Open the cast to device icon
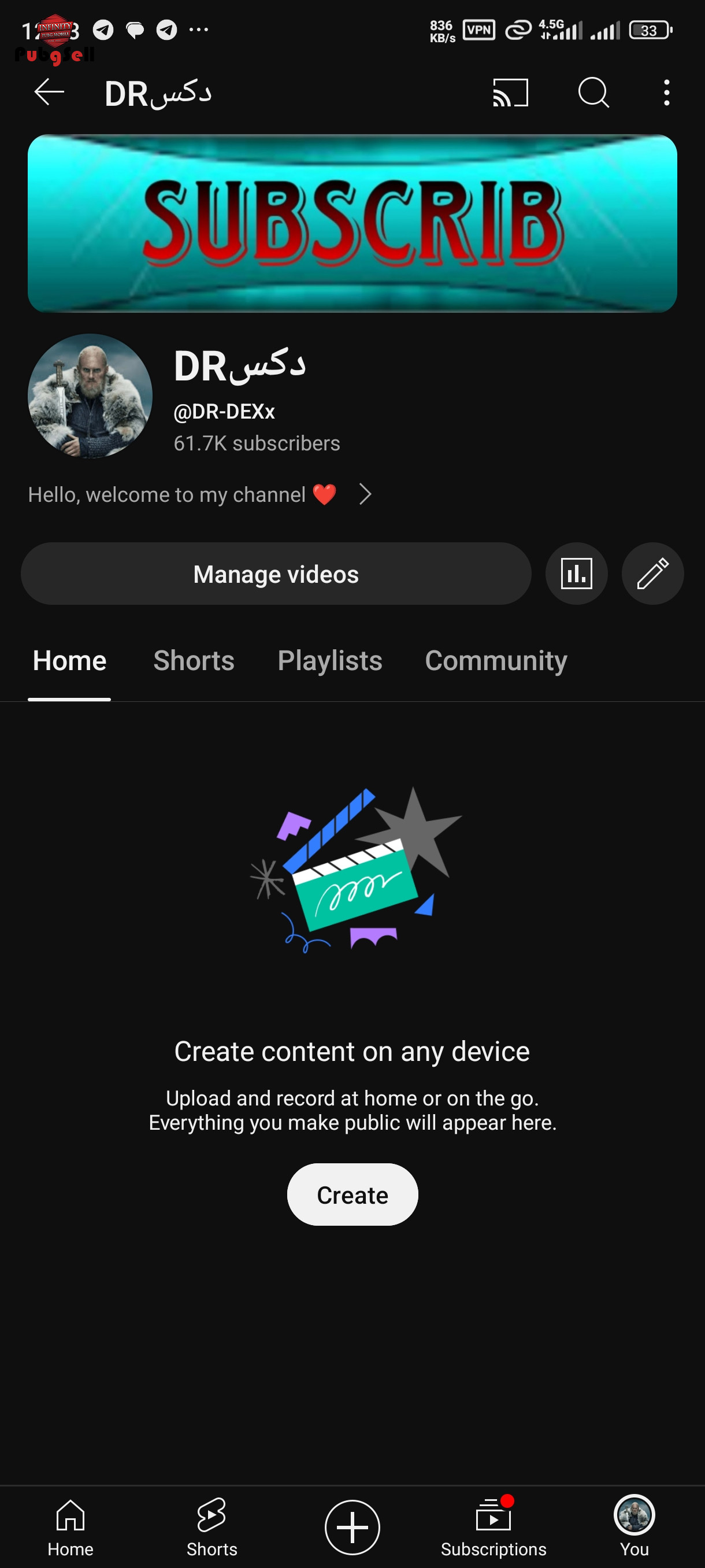This screenshot has height=1568, width=705. pyautogui.click(x=510, y=93)
